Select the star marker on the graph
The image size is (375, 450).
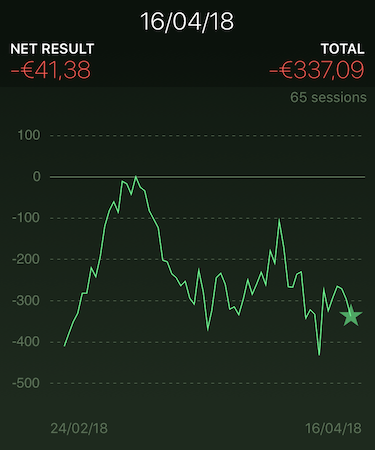click(x=351, y=315)
